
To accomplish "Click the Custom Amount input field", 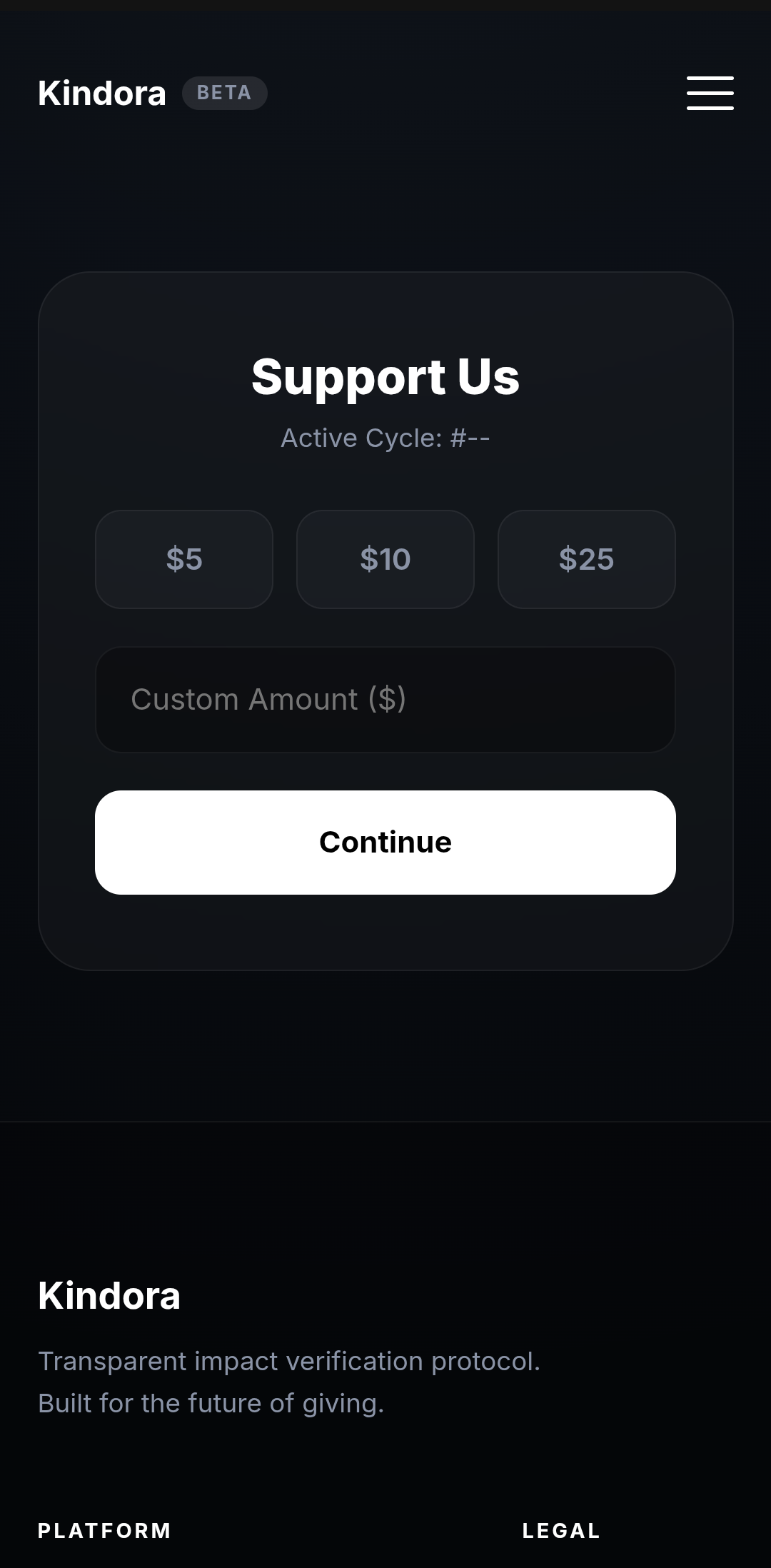I will click(385, 699).
